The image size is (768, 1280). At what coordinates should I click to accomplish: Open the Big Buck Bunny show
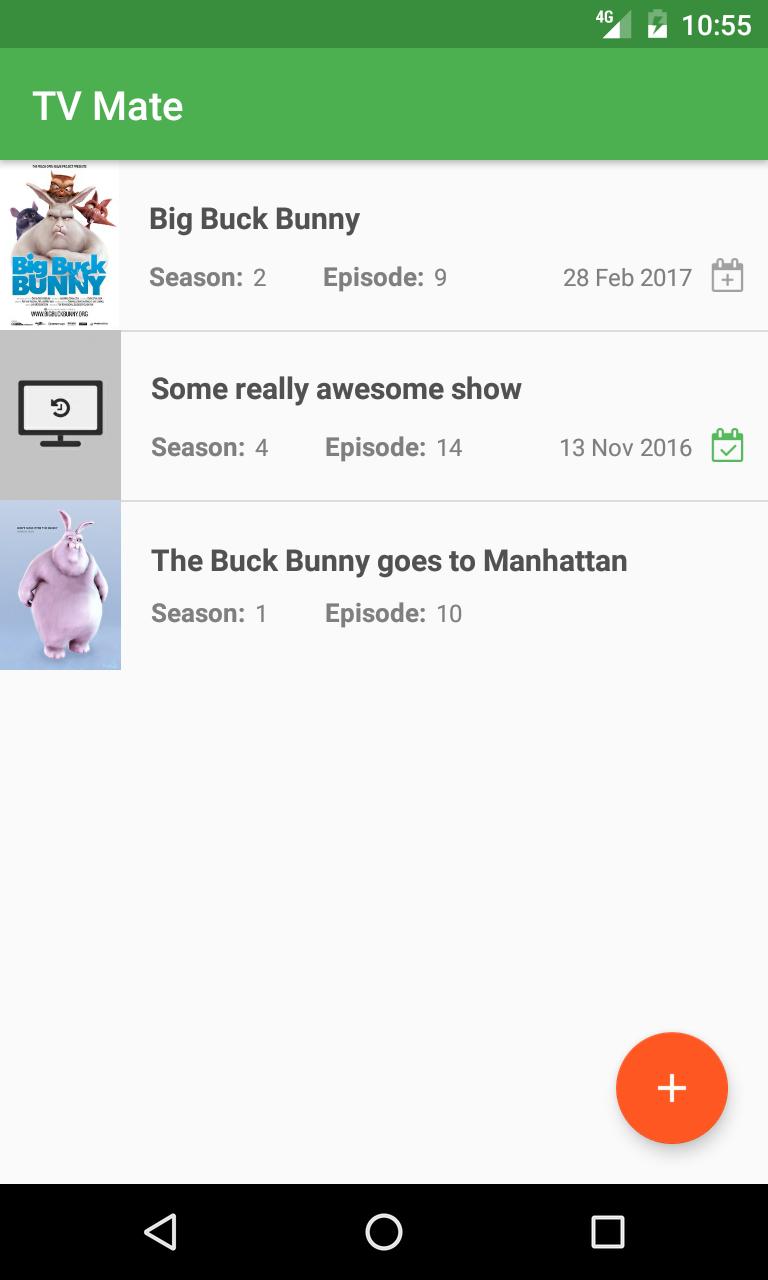tap(254, 219)
